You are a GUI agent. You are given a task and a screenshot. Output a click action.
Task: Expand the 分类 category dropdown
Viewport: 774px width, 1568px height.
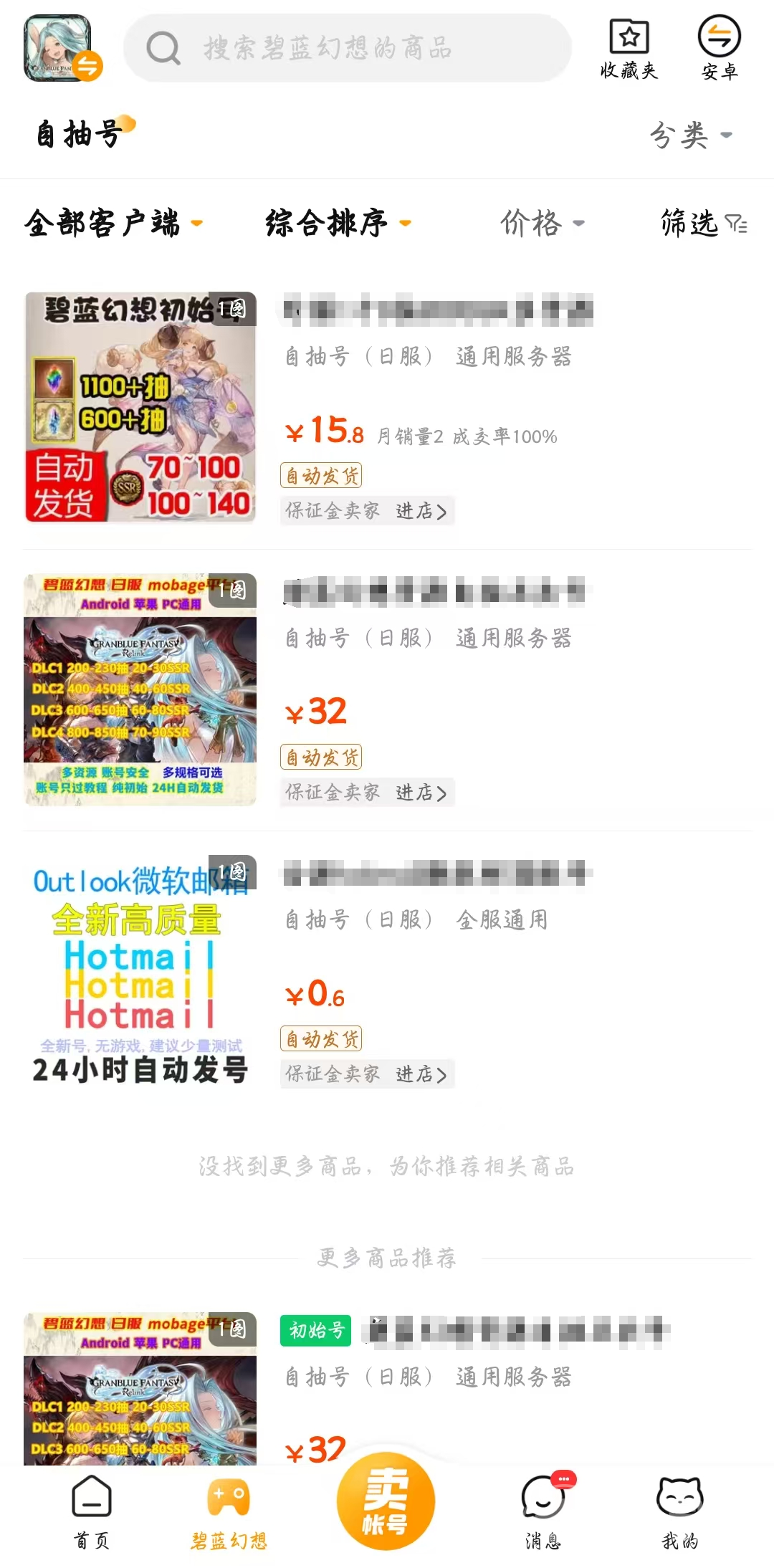tap(690, 135)
